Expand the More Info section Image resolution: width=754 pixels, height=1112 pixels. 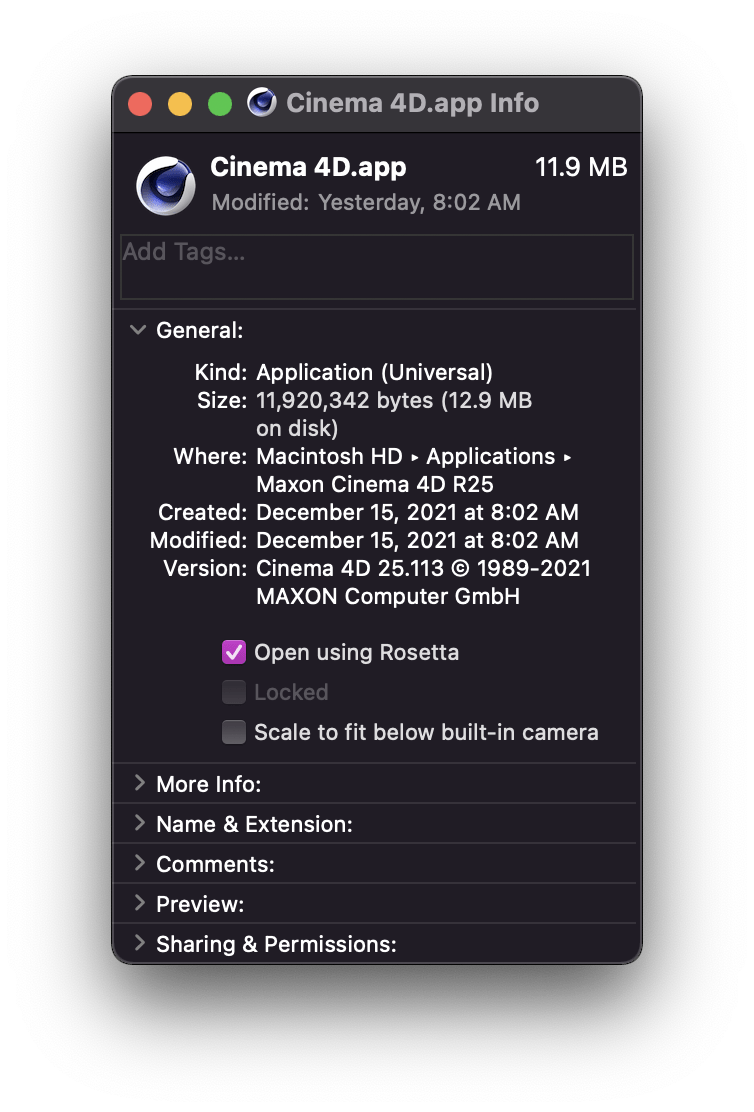pos(139,784)
